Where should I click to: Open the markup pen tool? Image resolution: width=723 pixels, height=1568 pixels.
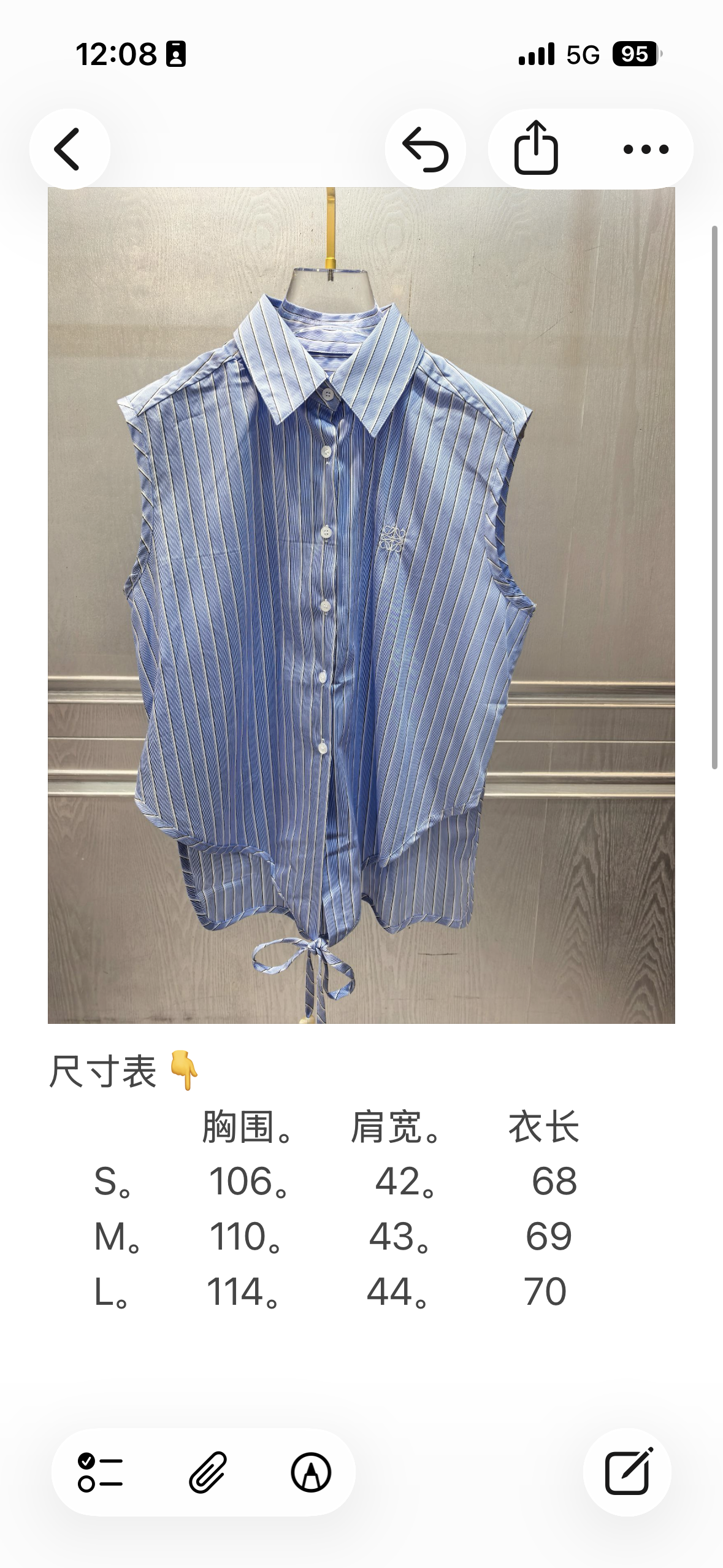pos(312,1472)
